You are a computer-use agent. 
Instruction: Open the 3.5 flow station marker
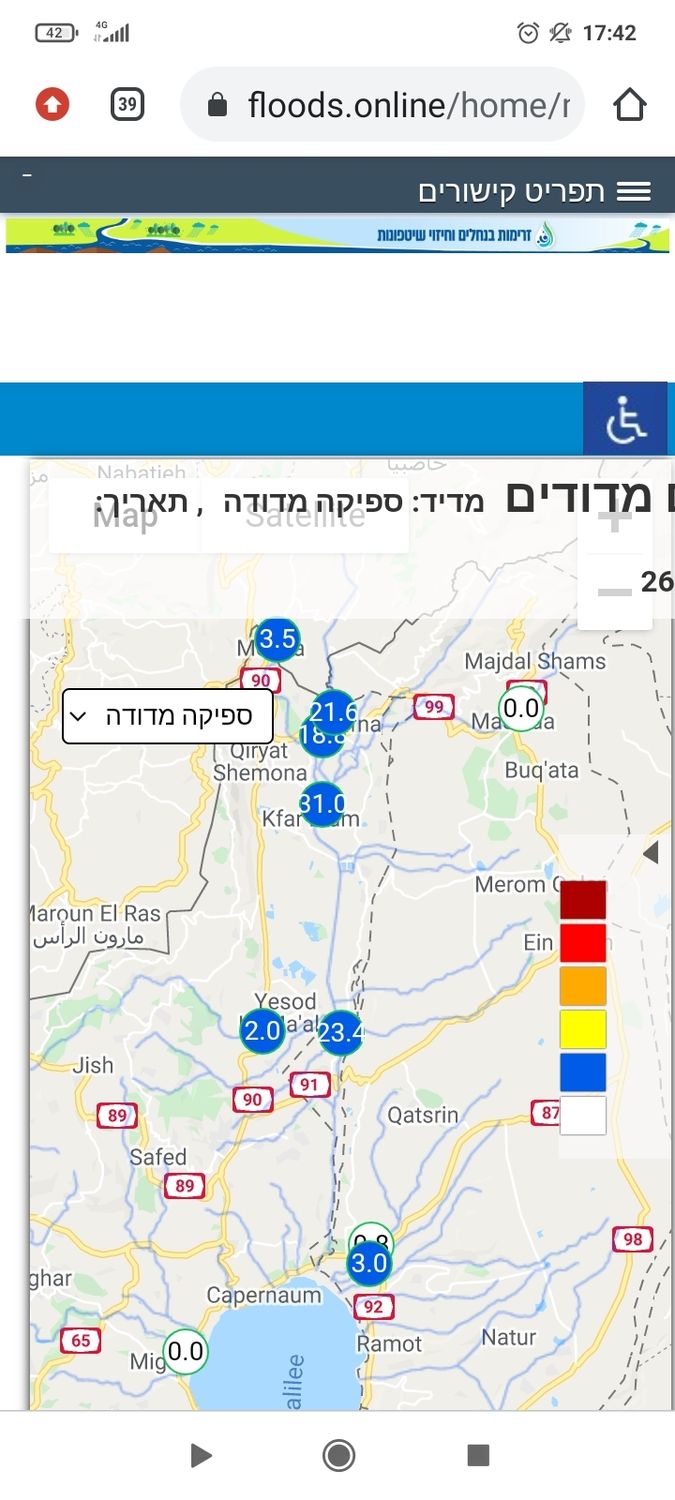point(277,639)
